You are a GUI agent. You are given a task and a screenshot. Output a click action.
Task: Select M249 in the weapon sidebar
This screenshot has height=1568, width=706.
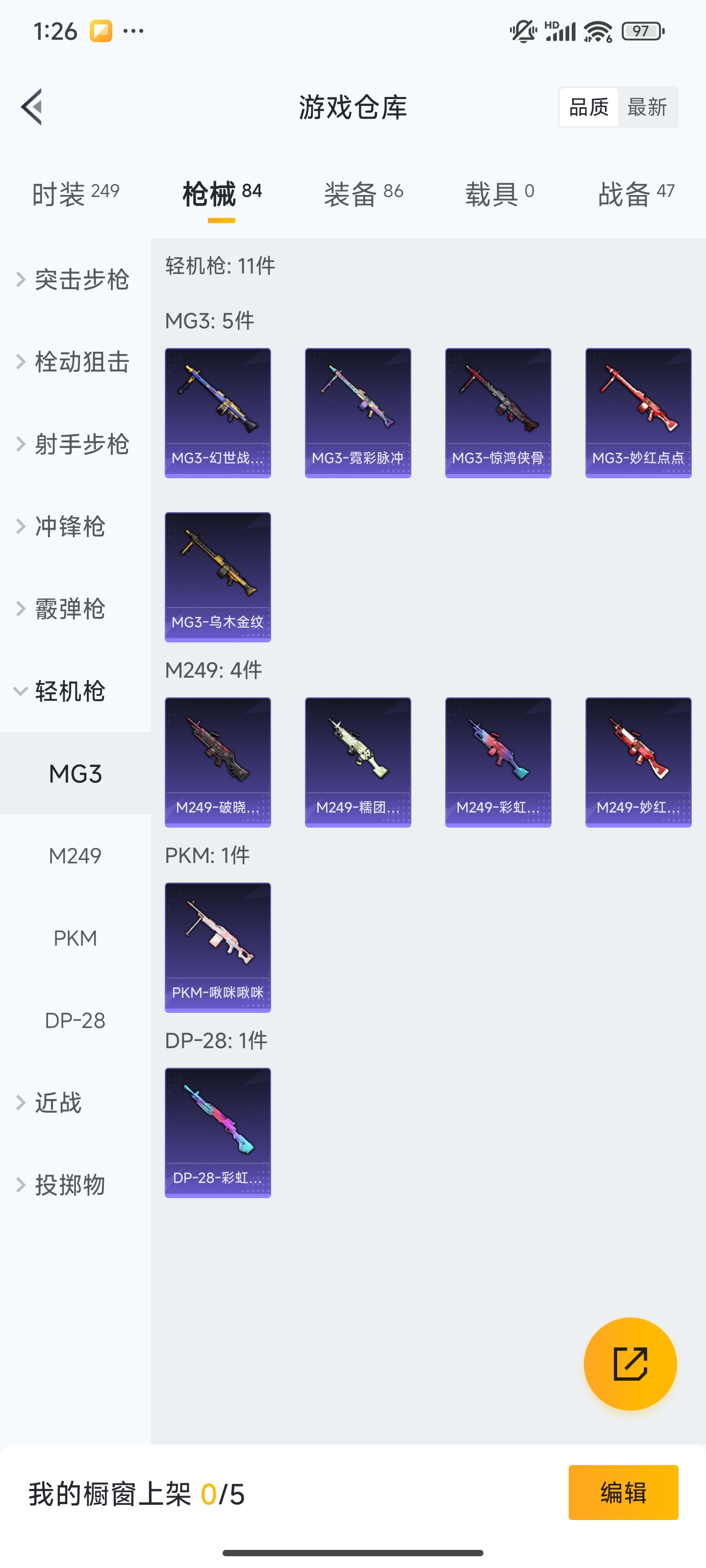75,855
